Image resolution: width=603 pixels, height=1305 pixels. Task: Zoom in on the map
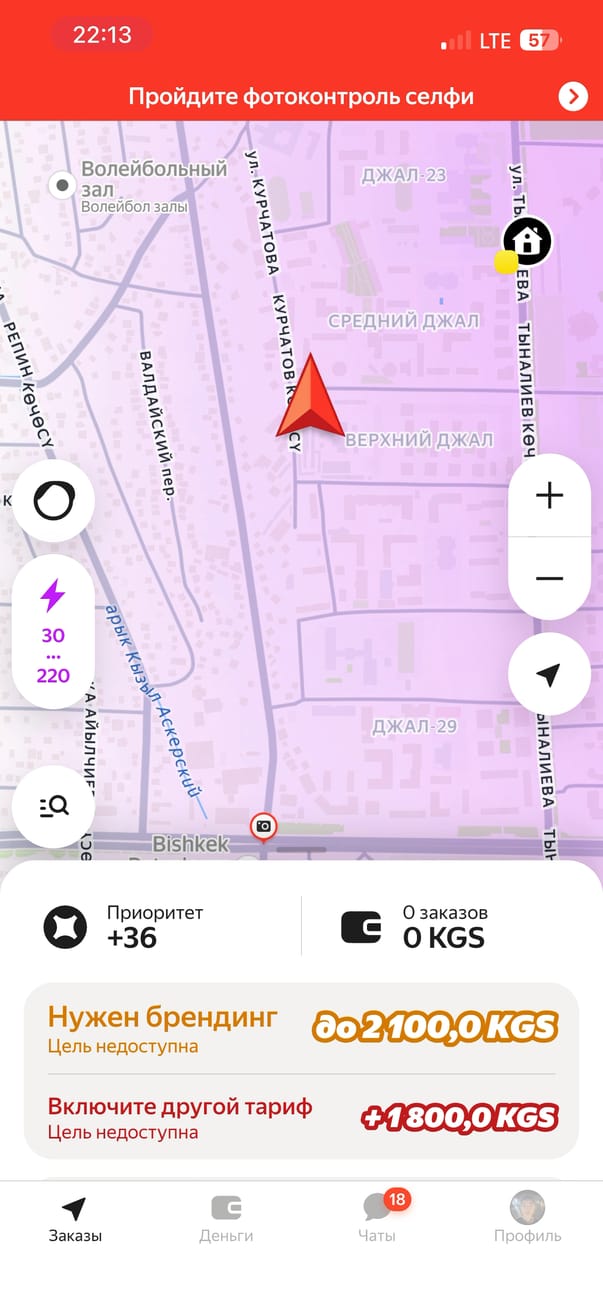point(549,495)
